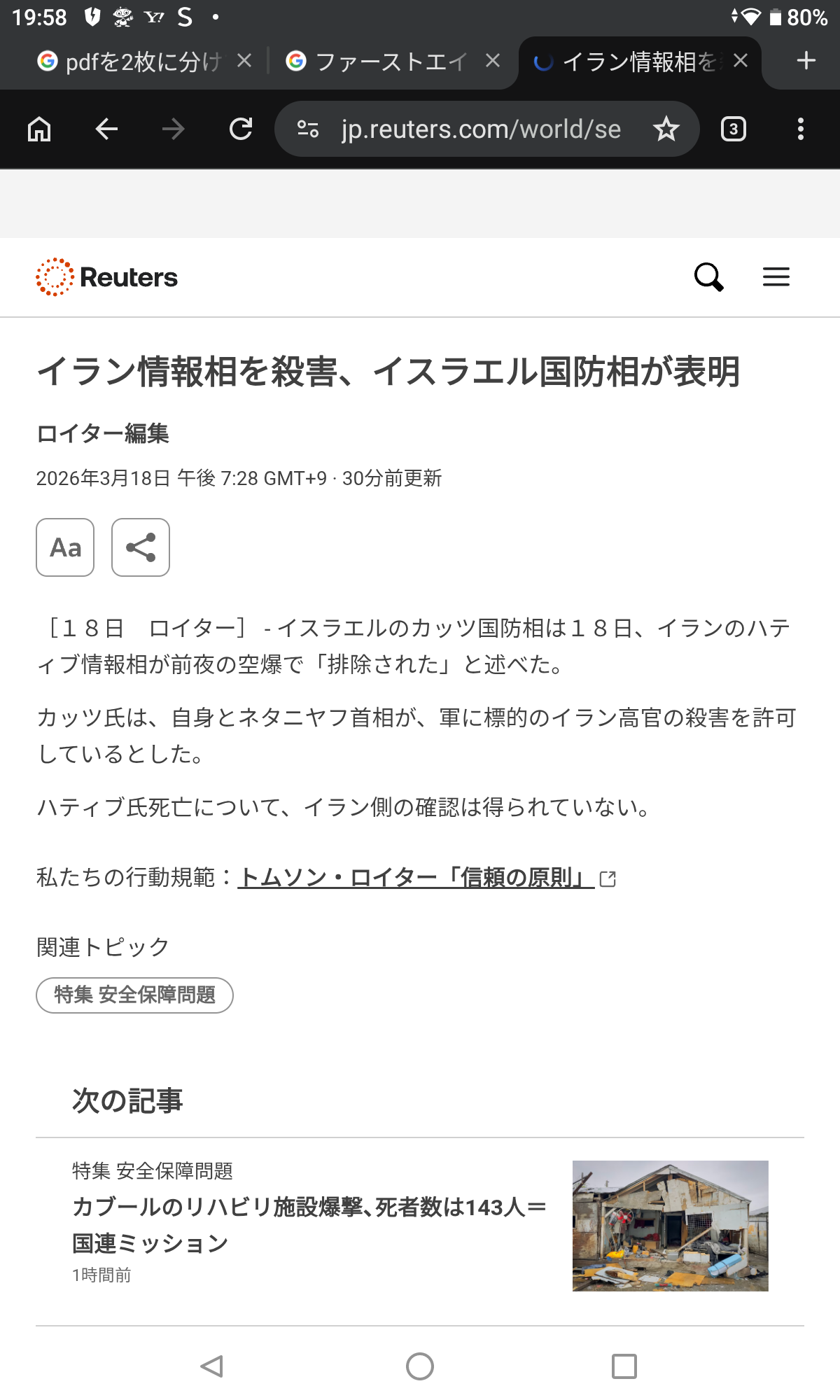Open the トムソン・ロイター「信頼の原則」 link
The image size is (840, 1400).
[416, 877]
